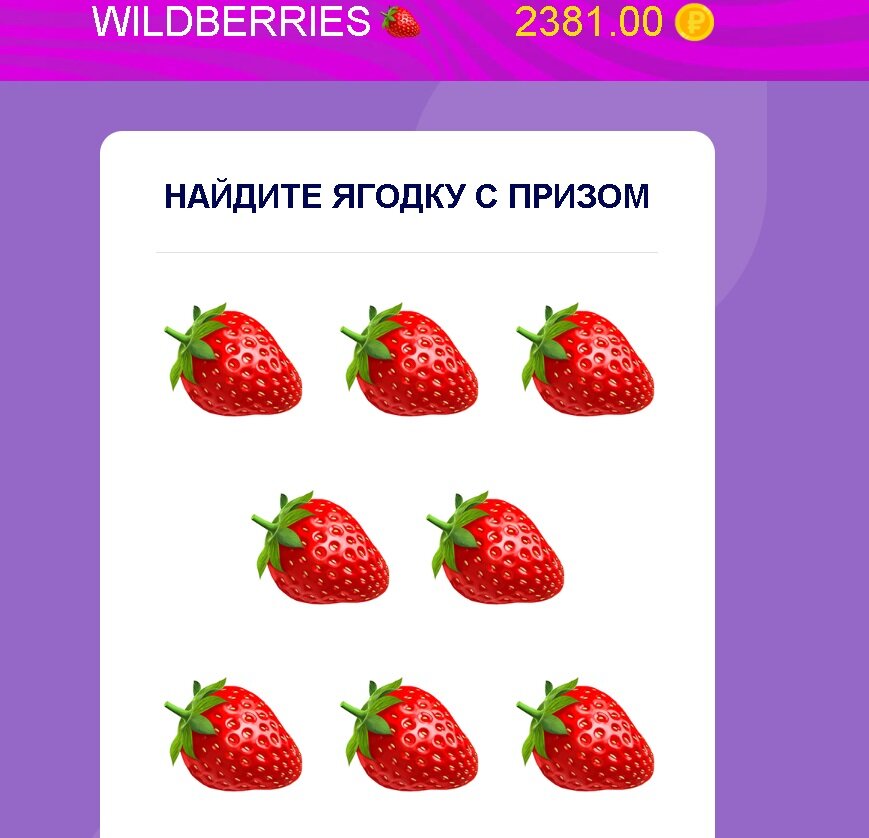Choose the left strawberry in the two-berry row

(x=324, y=549)
